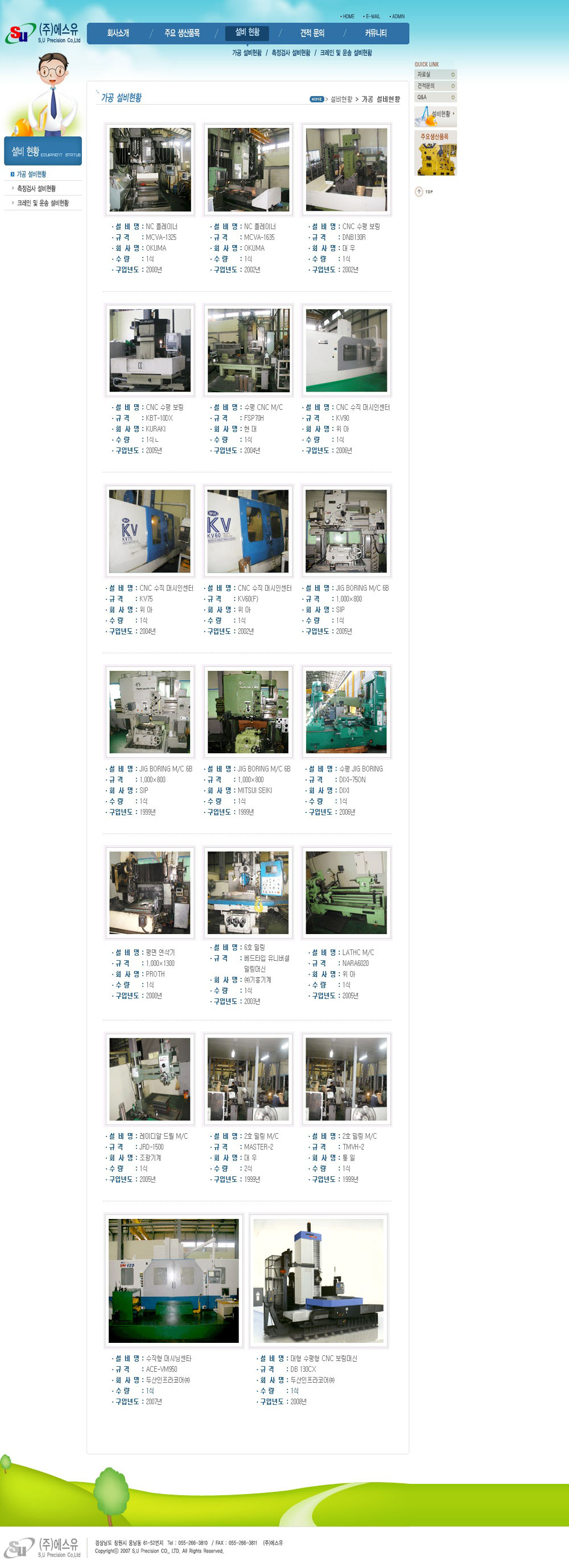
Task: Open the Q&A quick link
Action: [435, 97]
